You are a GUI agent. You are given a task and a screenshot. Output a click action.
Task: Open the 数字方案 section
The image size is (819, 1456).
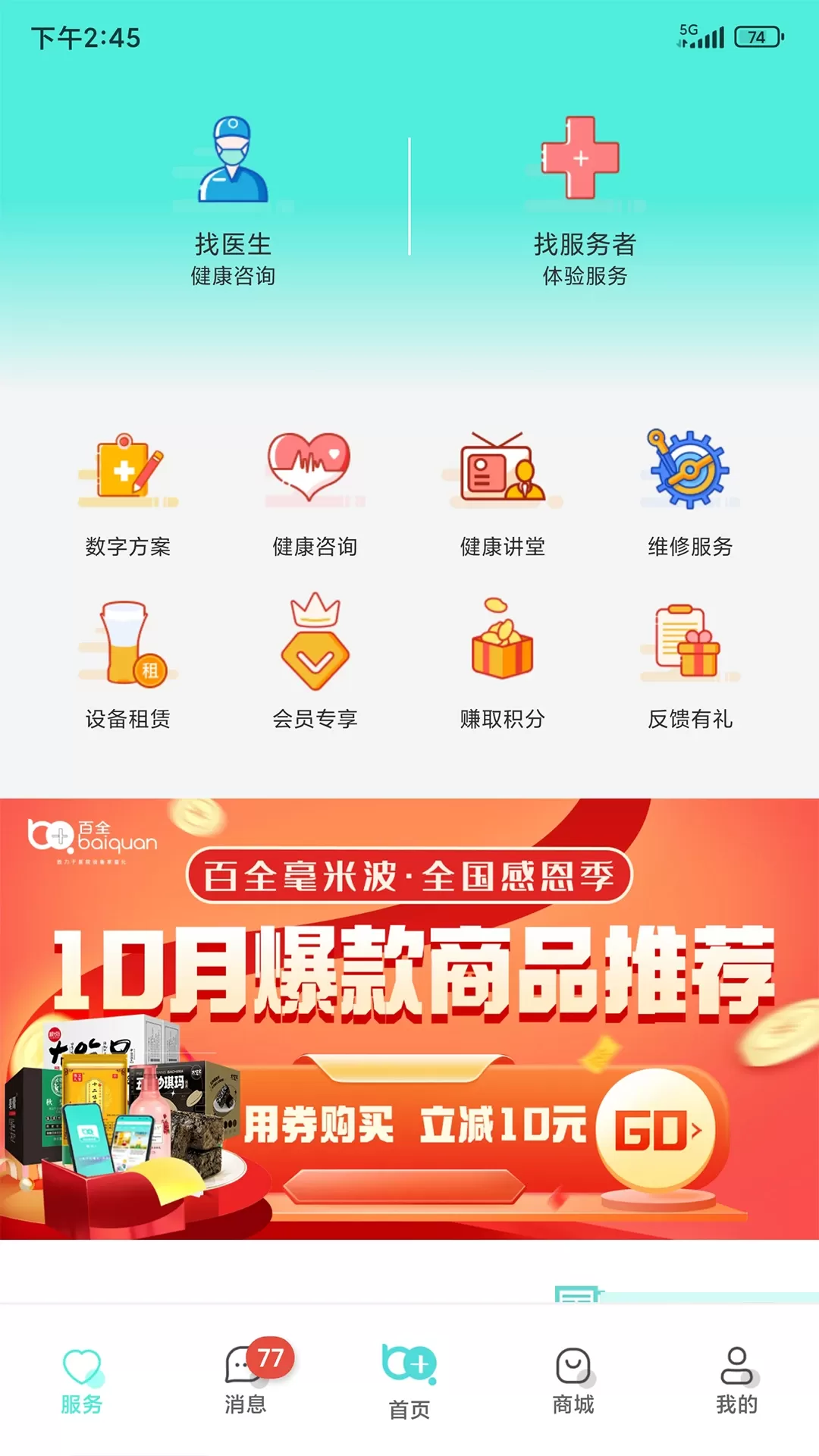(127, 493)
